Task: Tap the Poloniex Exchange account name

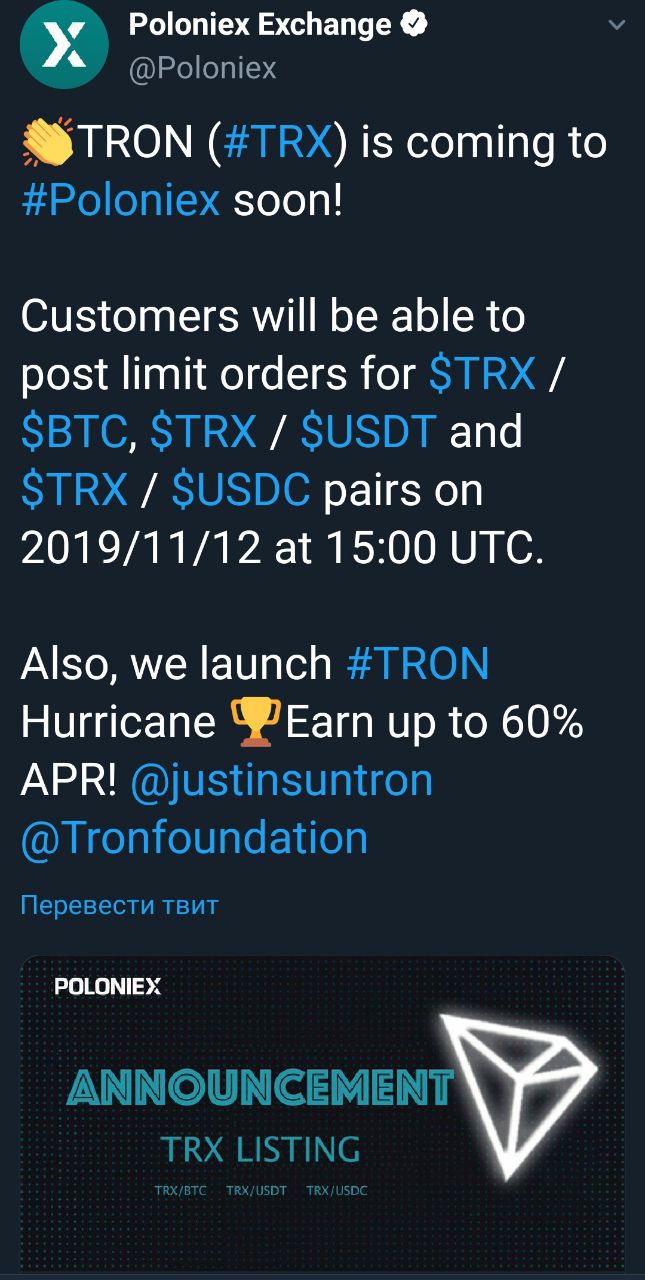Action: pos(260,25)
